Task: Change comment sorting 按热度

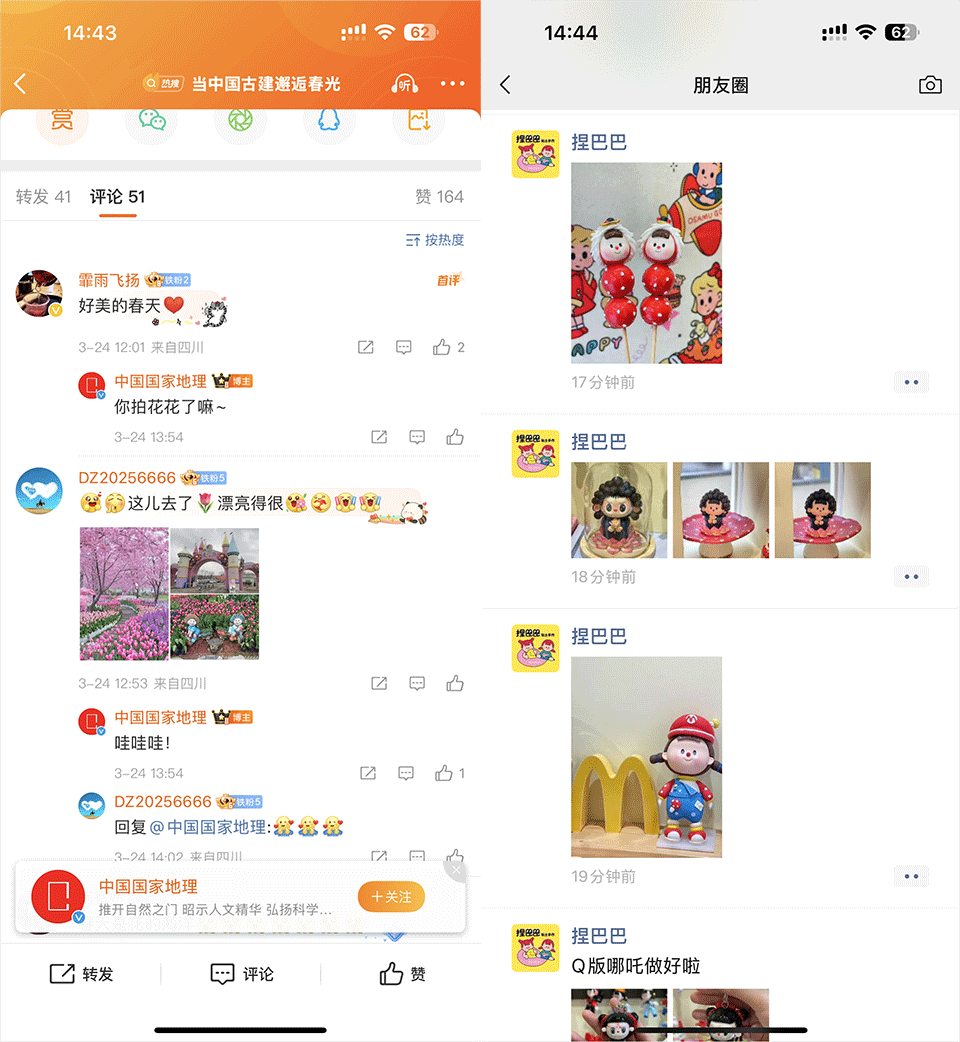Action: point(435,240)
